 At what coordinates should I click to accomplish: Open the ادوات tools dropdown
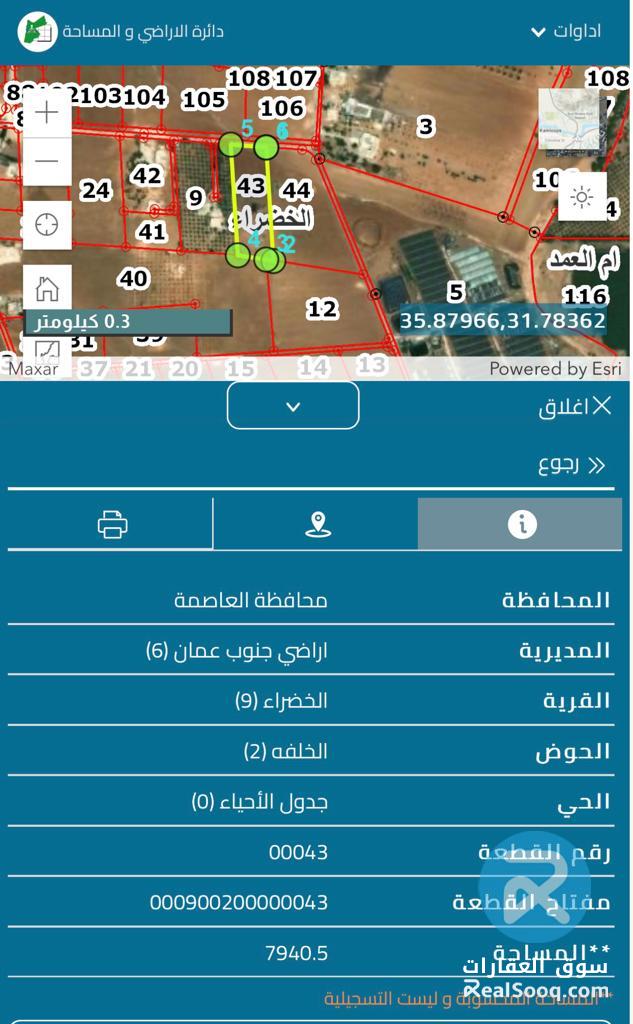coord(566,31)
